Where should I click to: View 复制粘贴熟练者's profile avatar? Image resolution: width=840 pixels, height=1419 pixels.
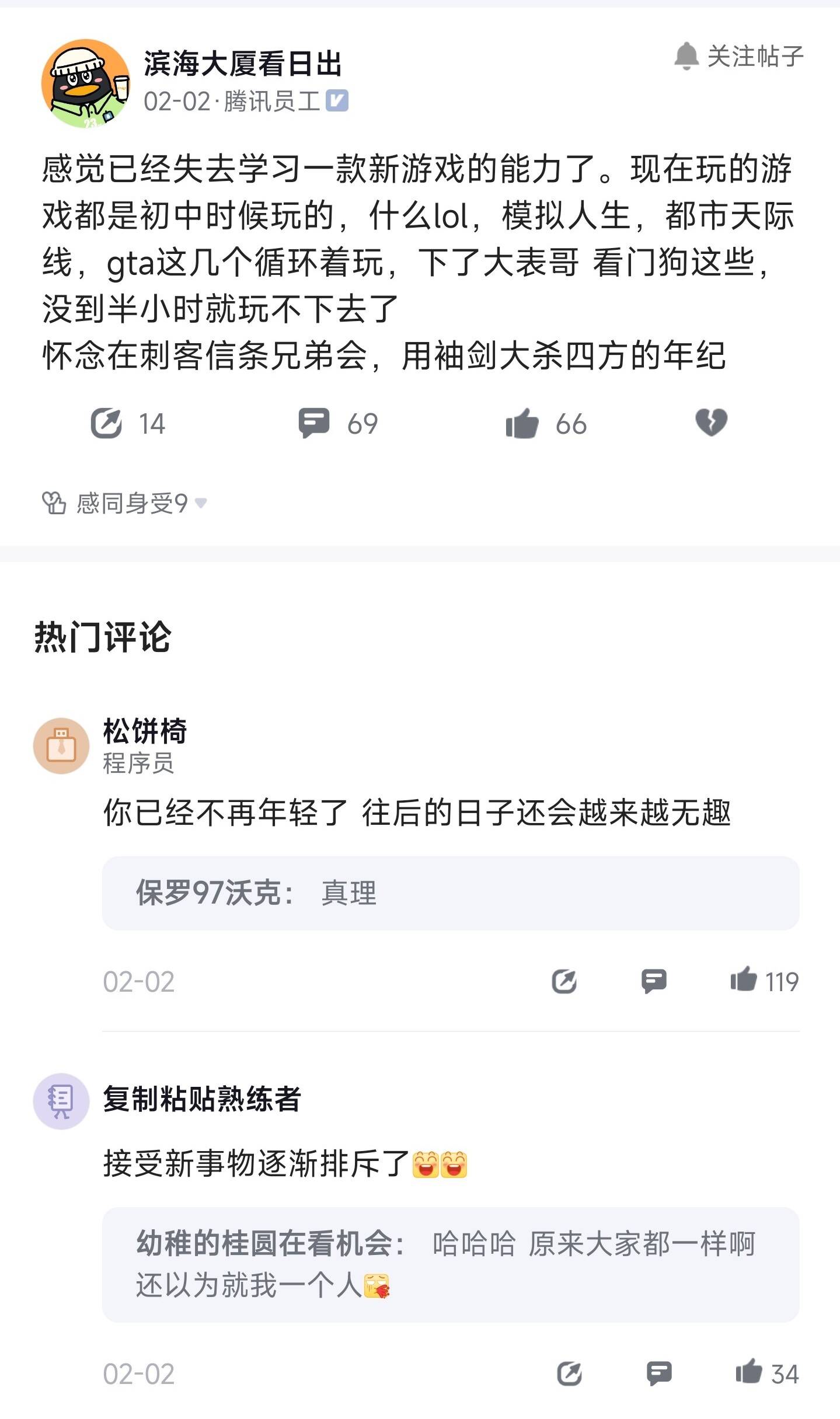point(61,1101)
